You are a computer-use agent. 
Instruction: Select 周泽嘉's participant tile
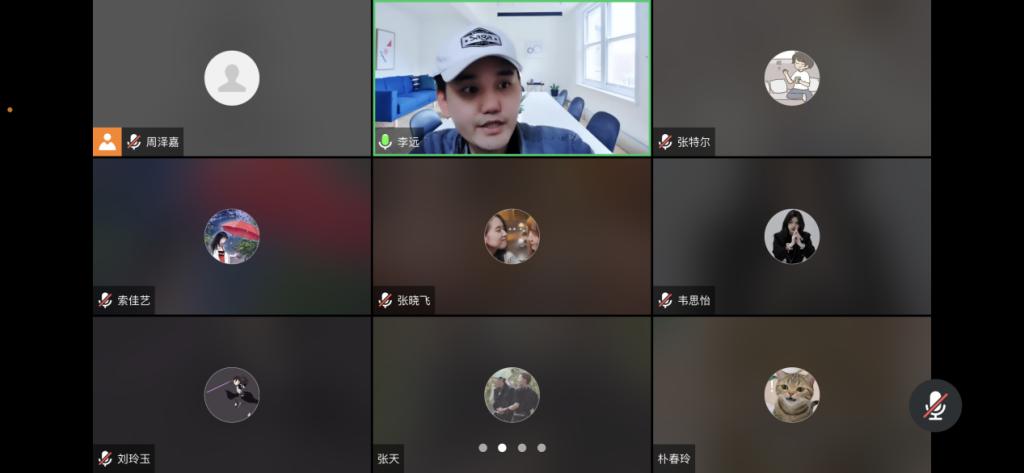[231, 78]
